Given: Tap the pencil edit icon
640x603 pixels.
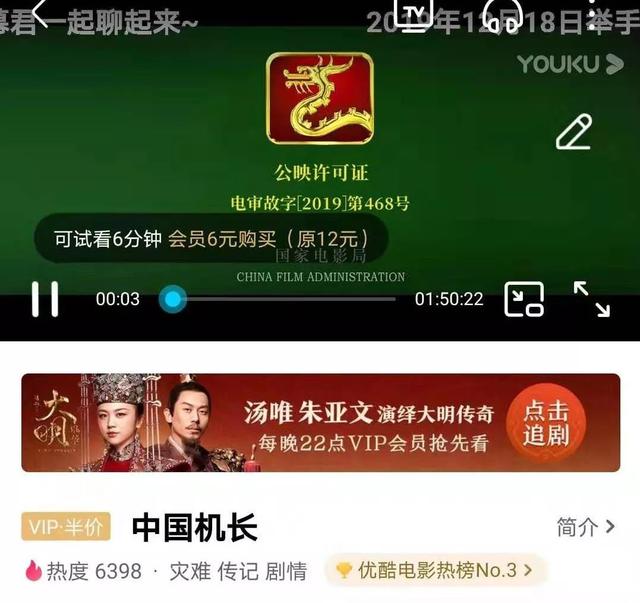Looking at the screenshot, I should (574, 132).
